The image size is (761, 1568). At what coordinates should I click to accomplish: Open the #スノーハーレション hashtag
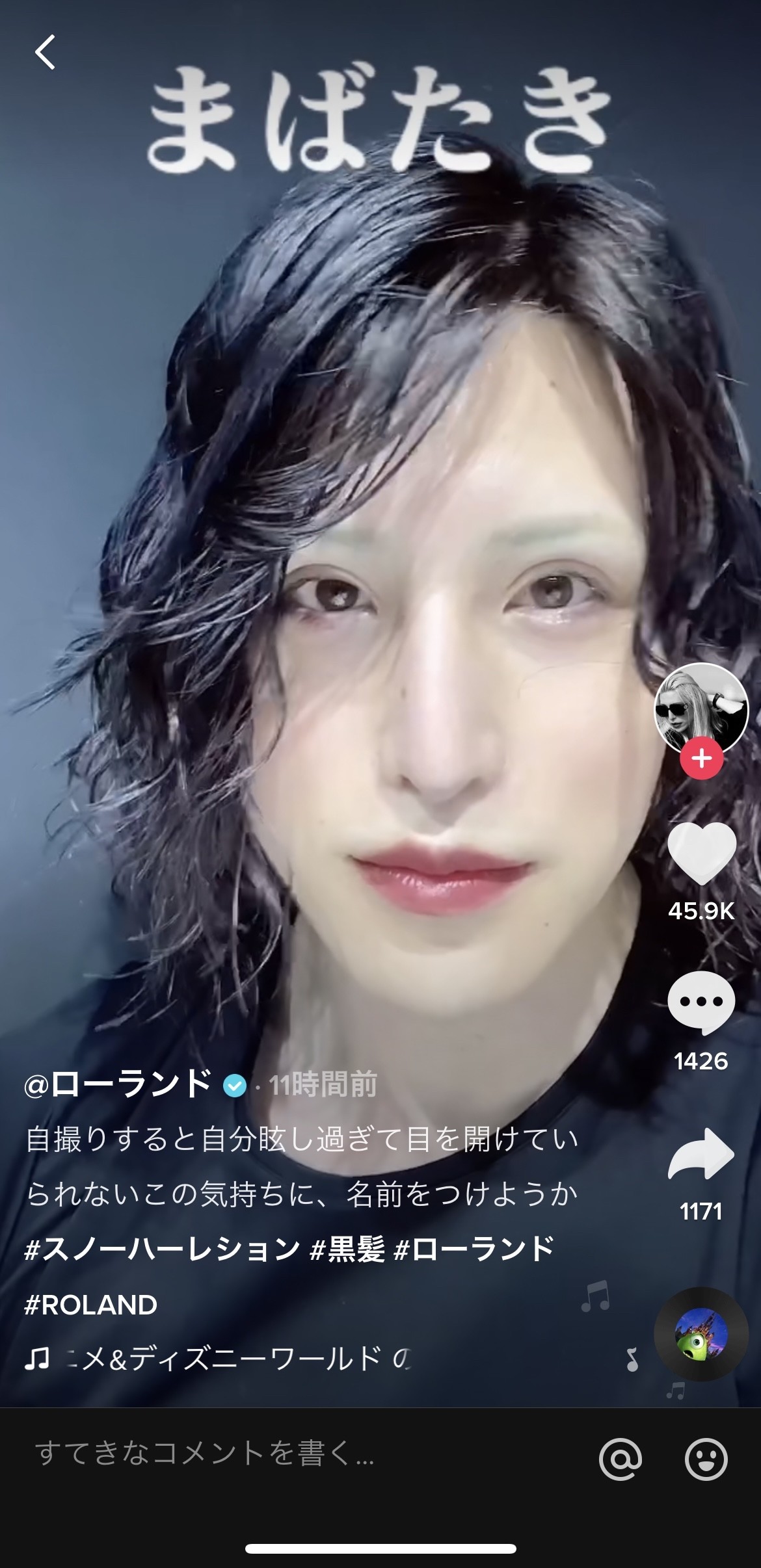(x=163, y=1249)
